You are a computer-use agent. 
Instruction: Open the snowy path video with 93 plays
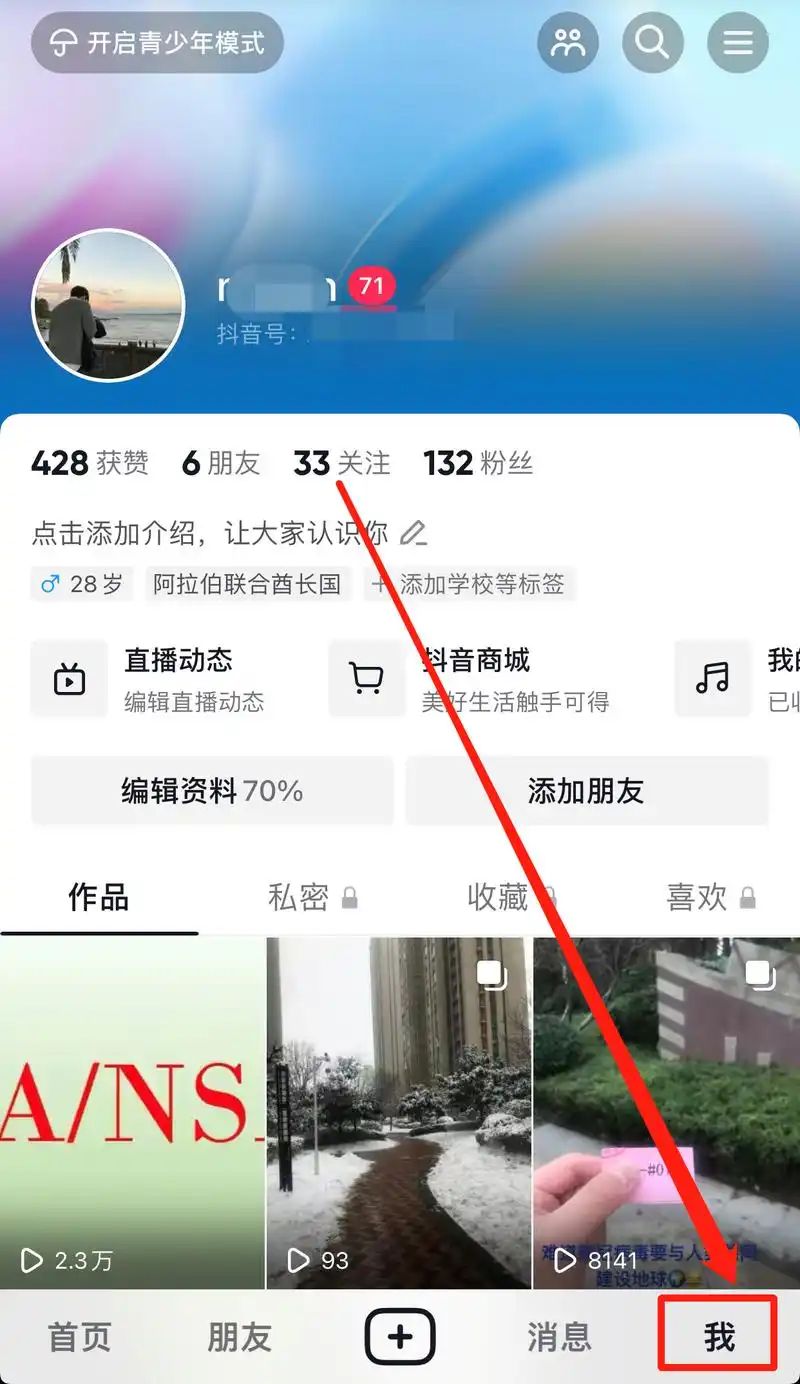coord(399,1112)
